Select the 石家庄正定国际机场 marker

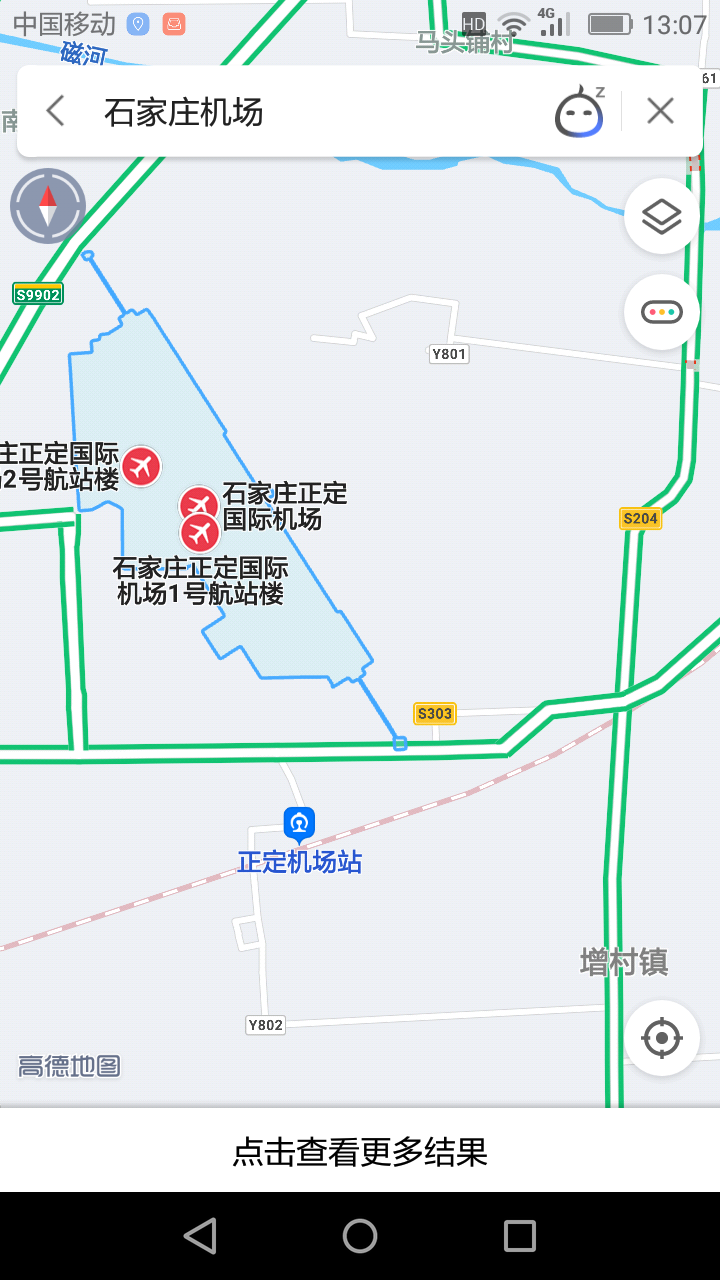(x=198, y=503)
